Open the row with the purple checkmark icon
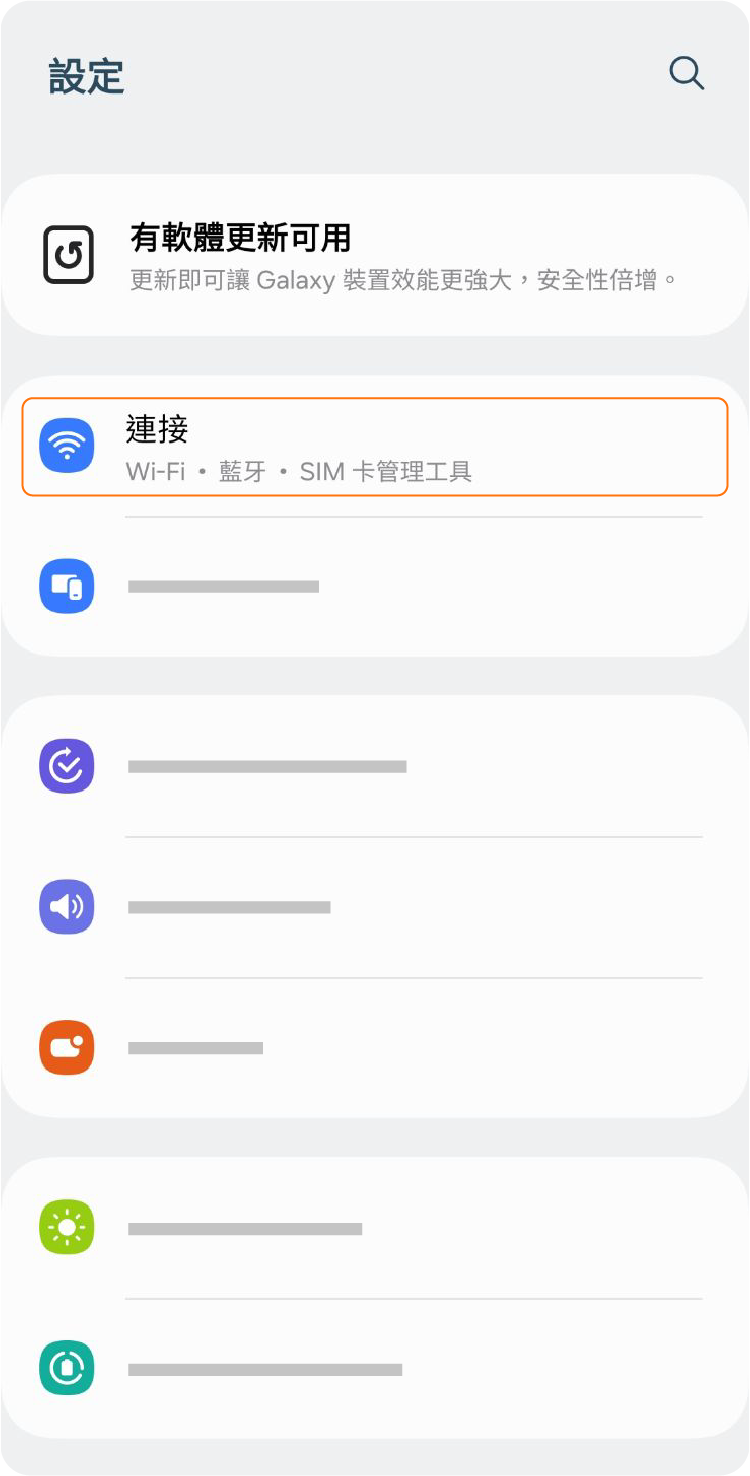The width and height of the screenshot is (750, 1476). (x=375, y=767)
